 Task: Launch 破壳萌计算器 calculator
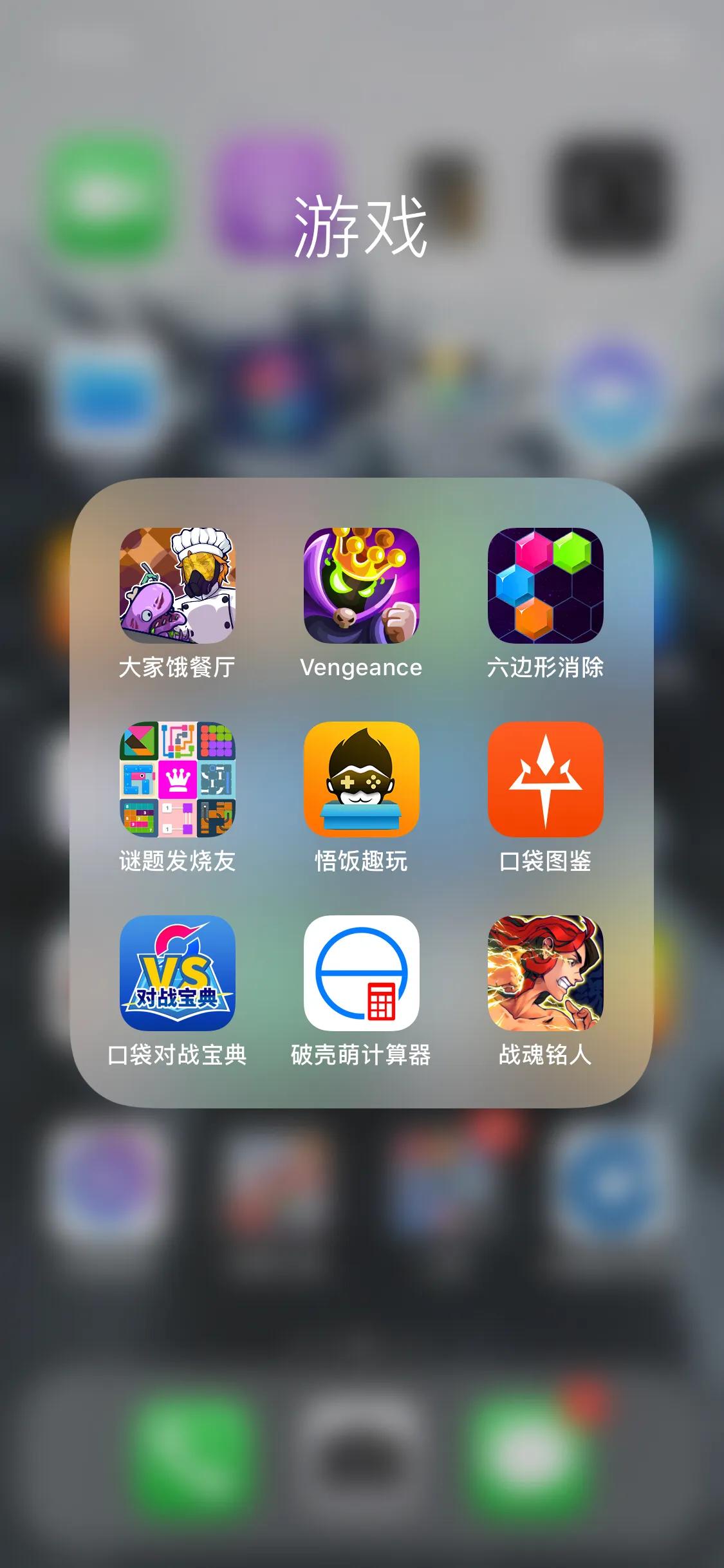click(x=361, y=973)
